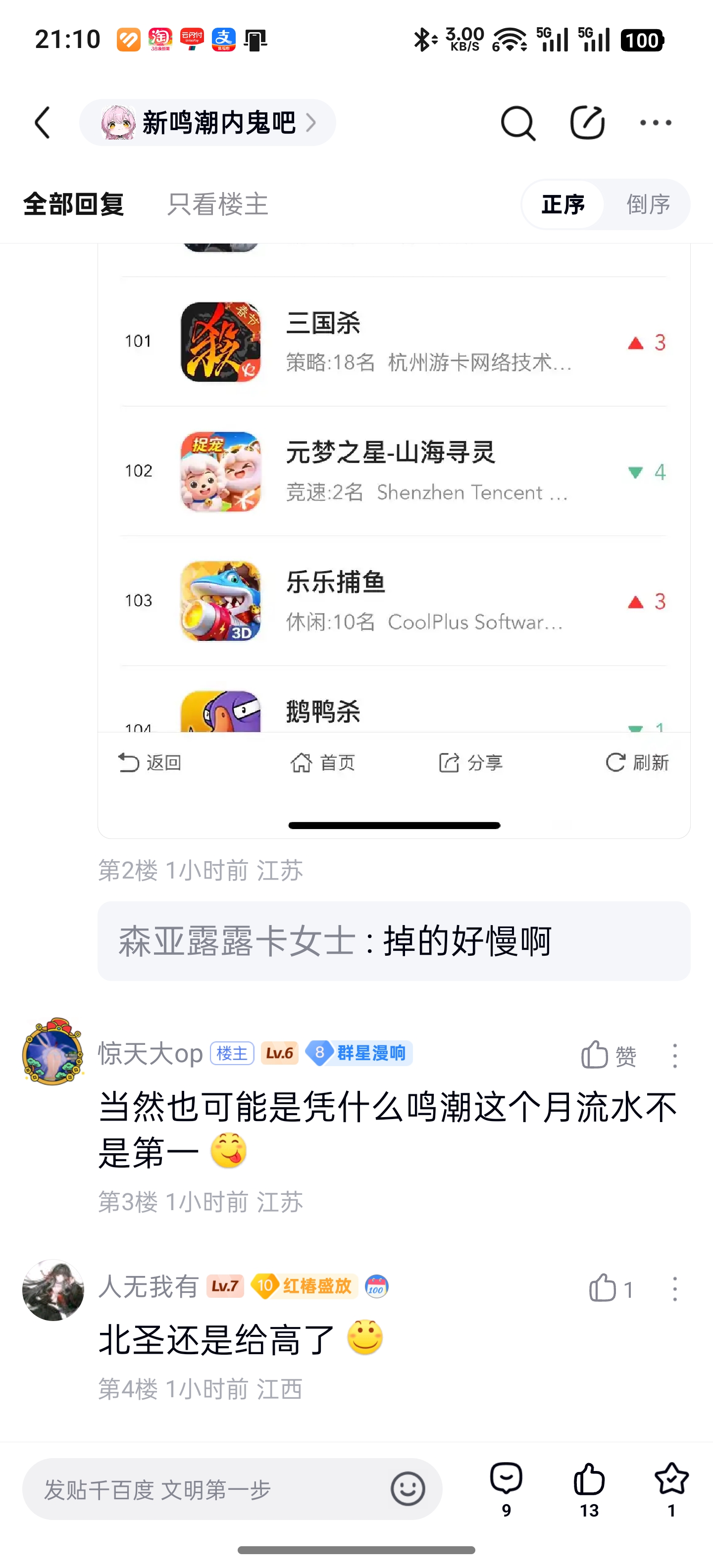Like 惊天大op's reply

[608, 1055]
